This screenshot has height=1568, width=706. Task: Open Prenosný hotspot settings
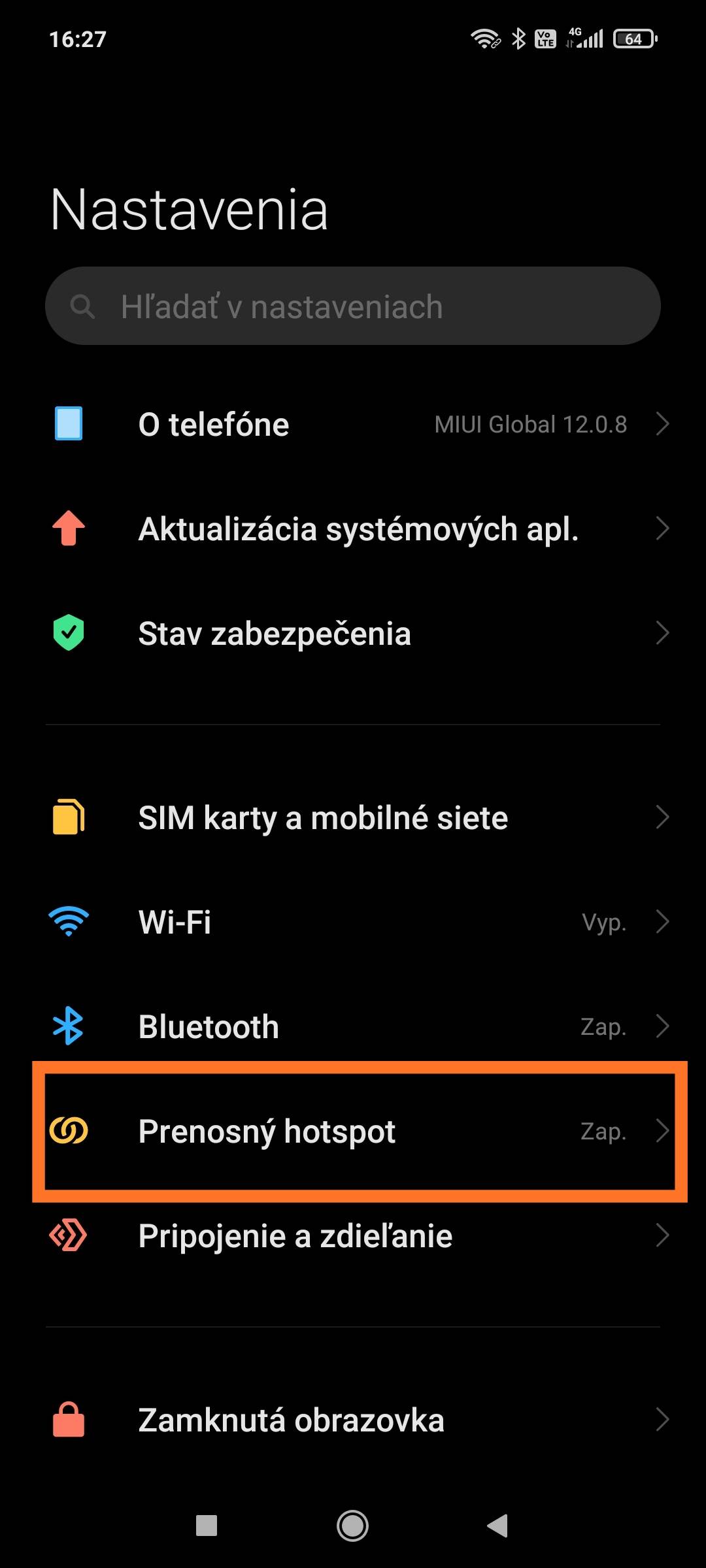pos(353,1132)
